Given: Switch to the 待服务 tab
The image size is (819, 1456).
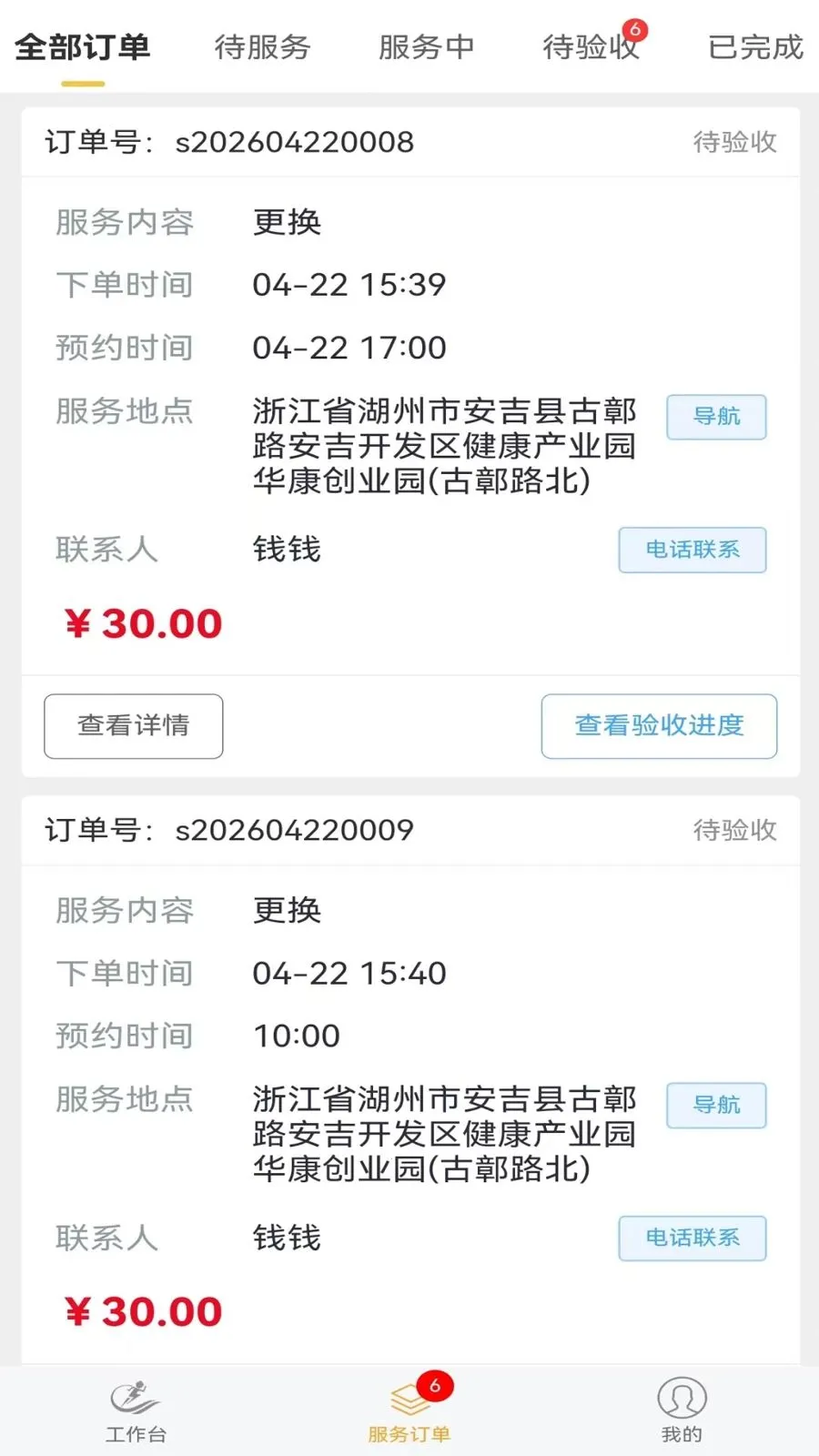Looking at the screenshot, I should [x=263, y=46].
